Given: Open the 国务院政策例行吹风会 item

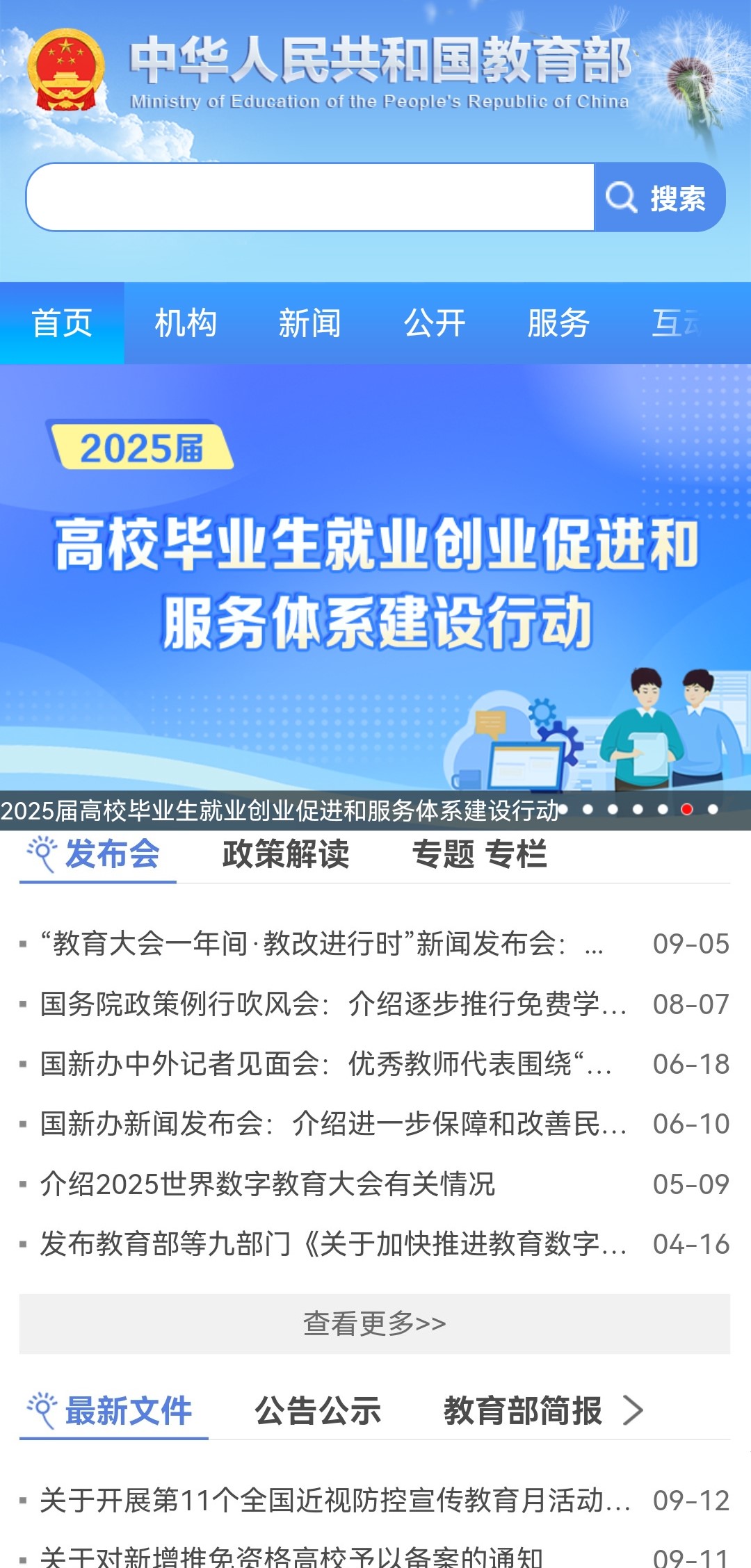Looking at the screenshot, I should [x=332, y=1004].
